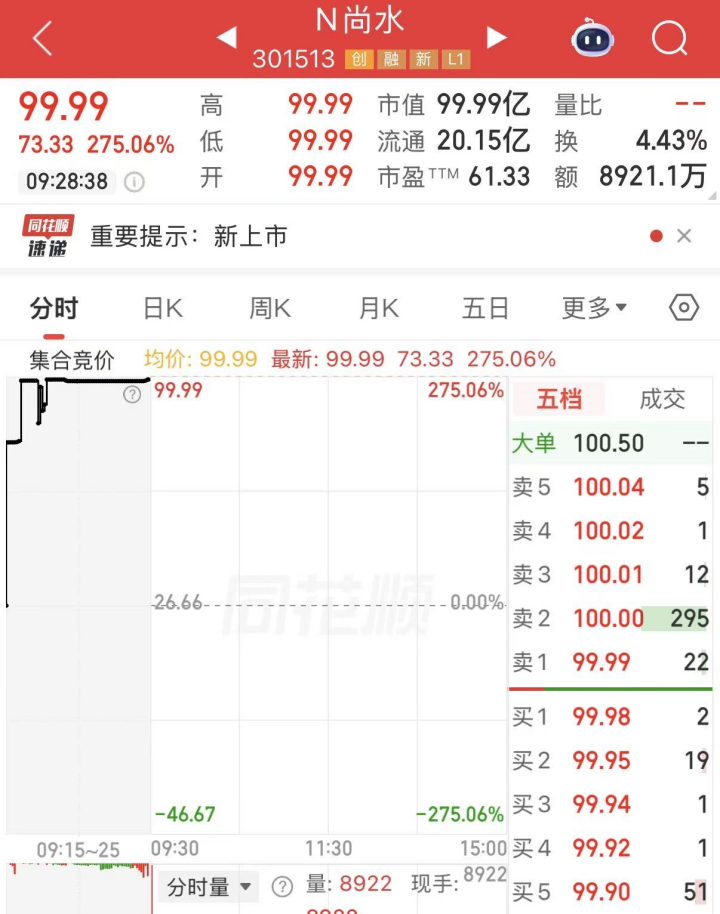Show the 五档 order book
720x914 pixels.
click(x=559, y=400)
